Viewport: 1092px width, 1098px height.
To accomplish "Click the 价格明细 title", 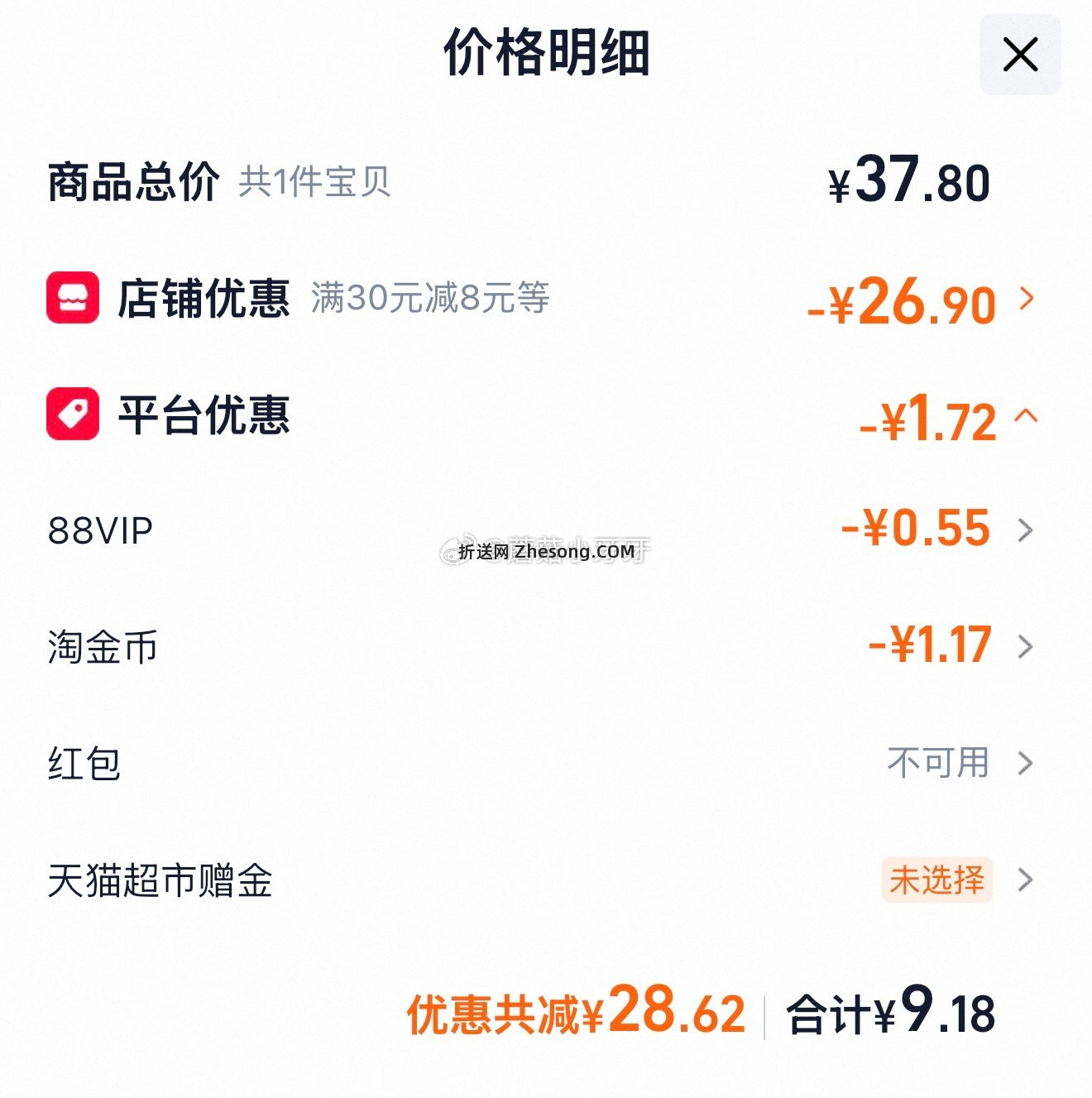I will point(546,53).
